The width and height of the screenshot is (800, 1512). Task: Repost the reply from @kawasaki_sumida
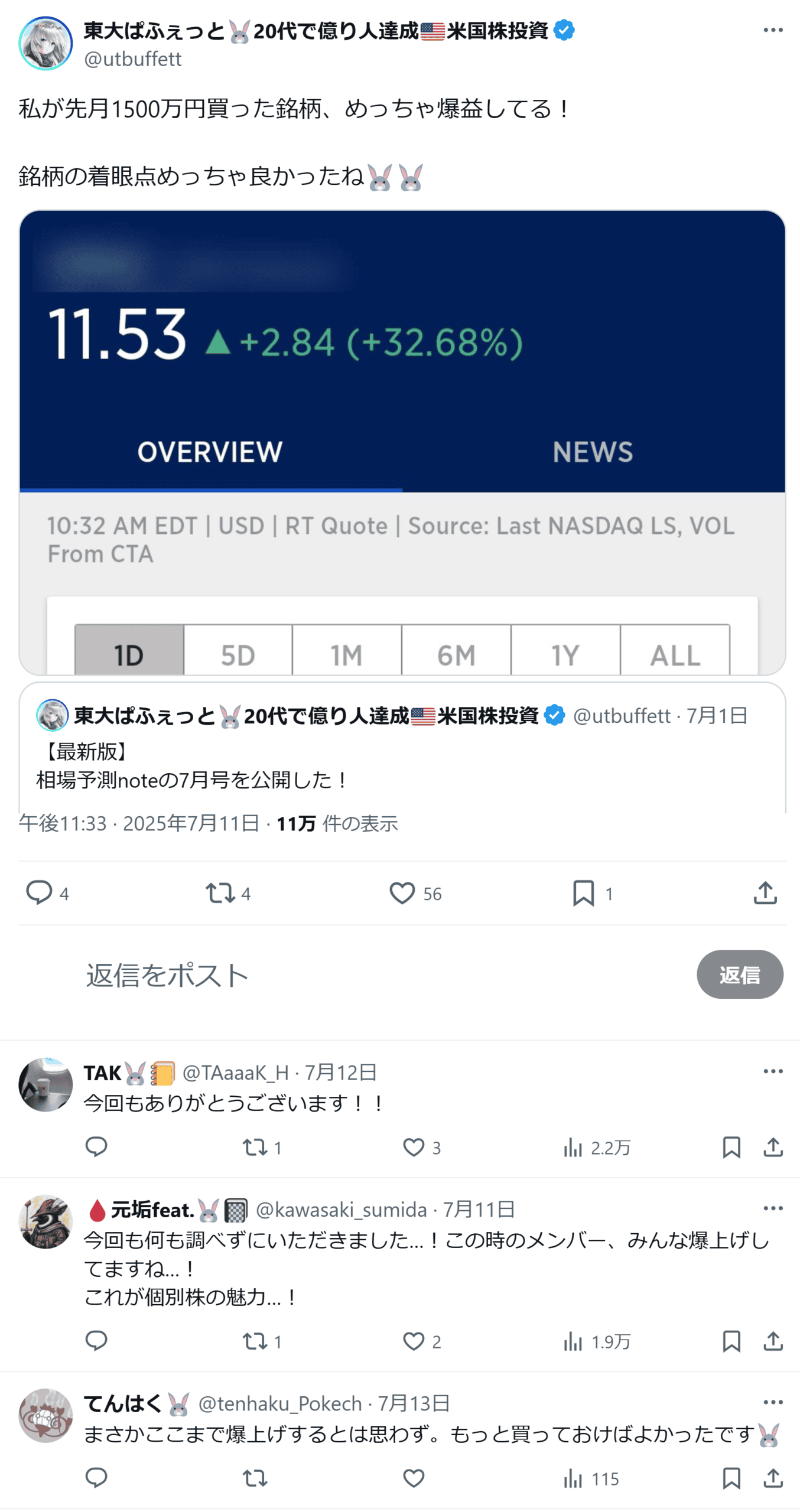255,1340
